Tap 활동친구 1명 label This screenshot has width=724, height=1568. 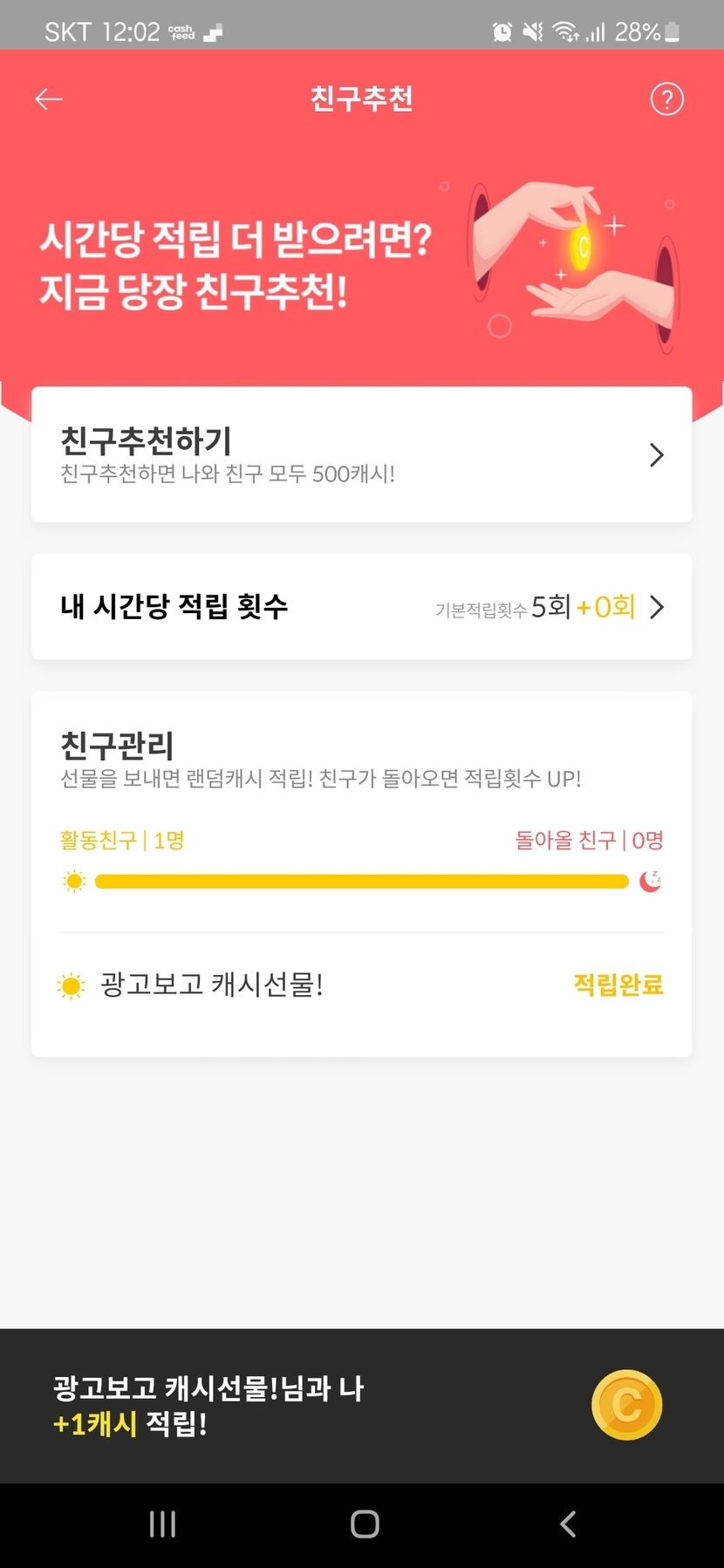[122, 840]
